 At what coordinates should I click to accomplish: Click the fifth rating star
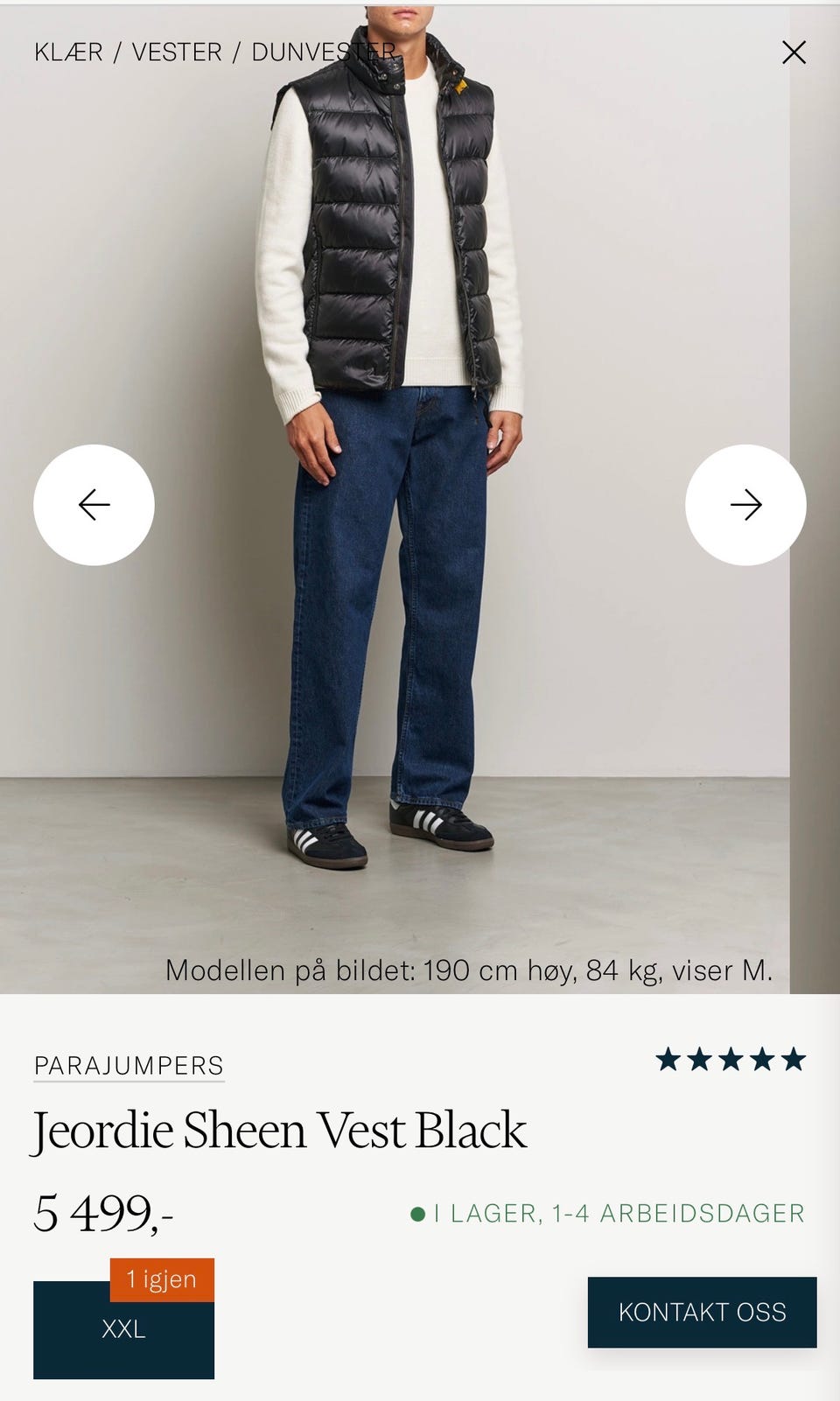[x=794, y=1057]
